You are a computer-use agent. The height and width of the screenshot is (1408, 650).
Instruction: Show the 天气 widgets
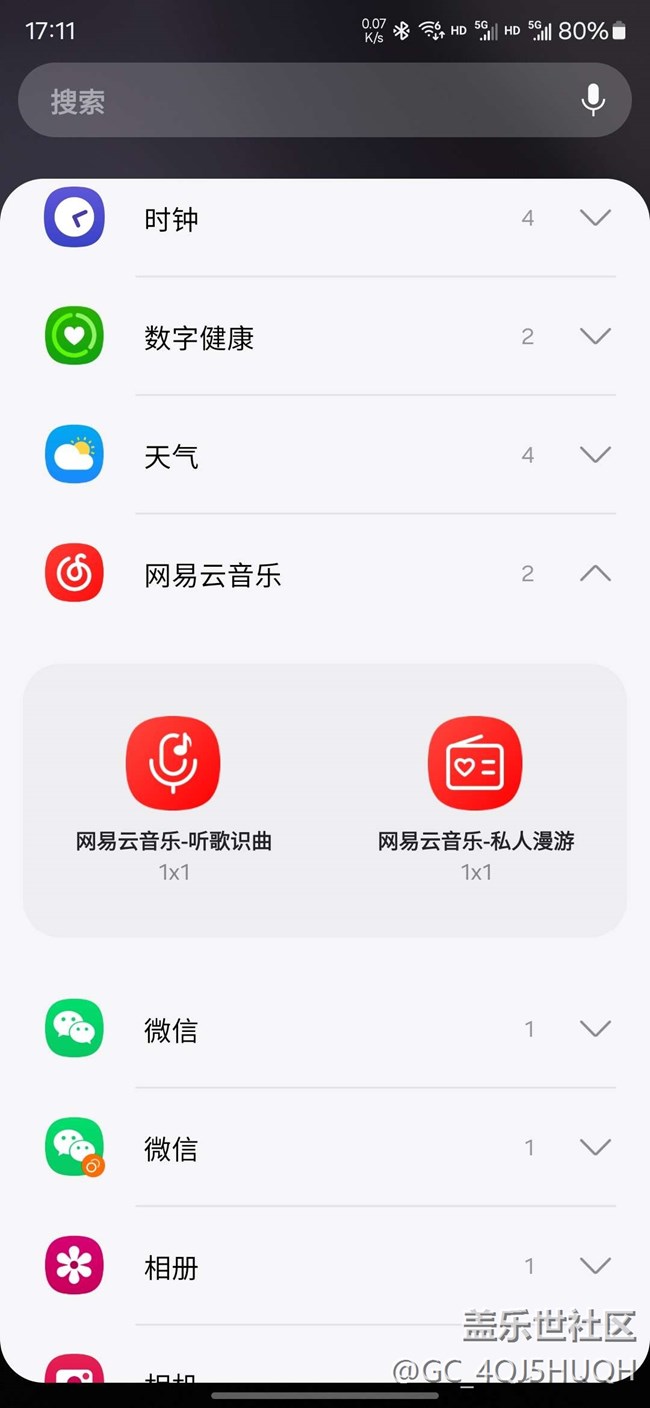[x=595, y=455]
